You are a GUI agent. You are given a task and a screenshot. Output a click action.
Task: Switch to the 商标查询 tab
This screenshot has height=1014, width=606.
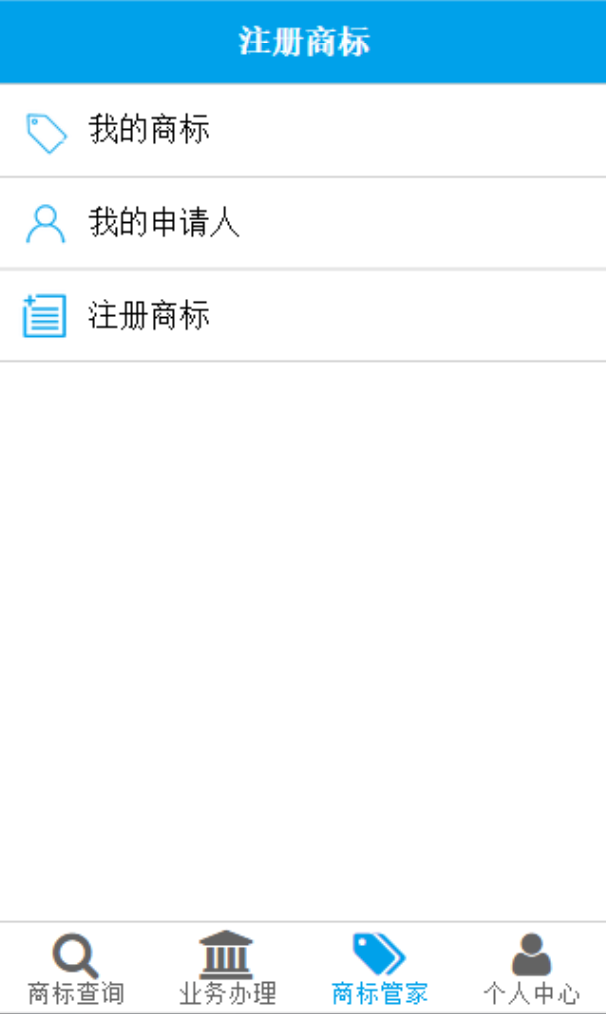click(76, 968)
